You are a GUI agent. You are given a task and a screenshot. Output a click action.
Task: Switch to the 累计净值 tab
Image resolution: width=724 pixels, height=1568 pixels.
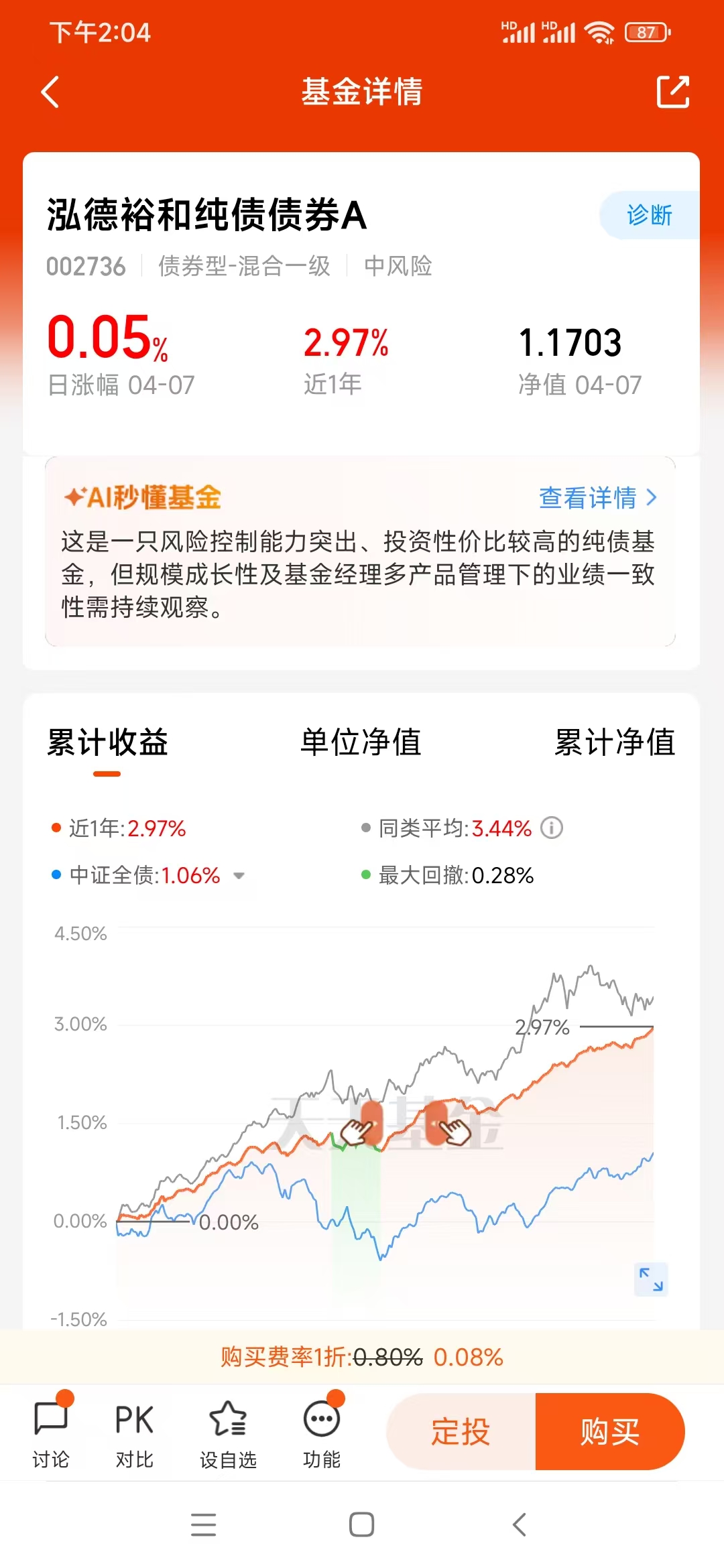[x=615, y=742]
